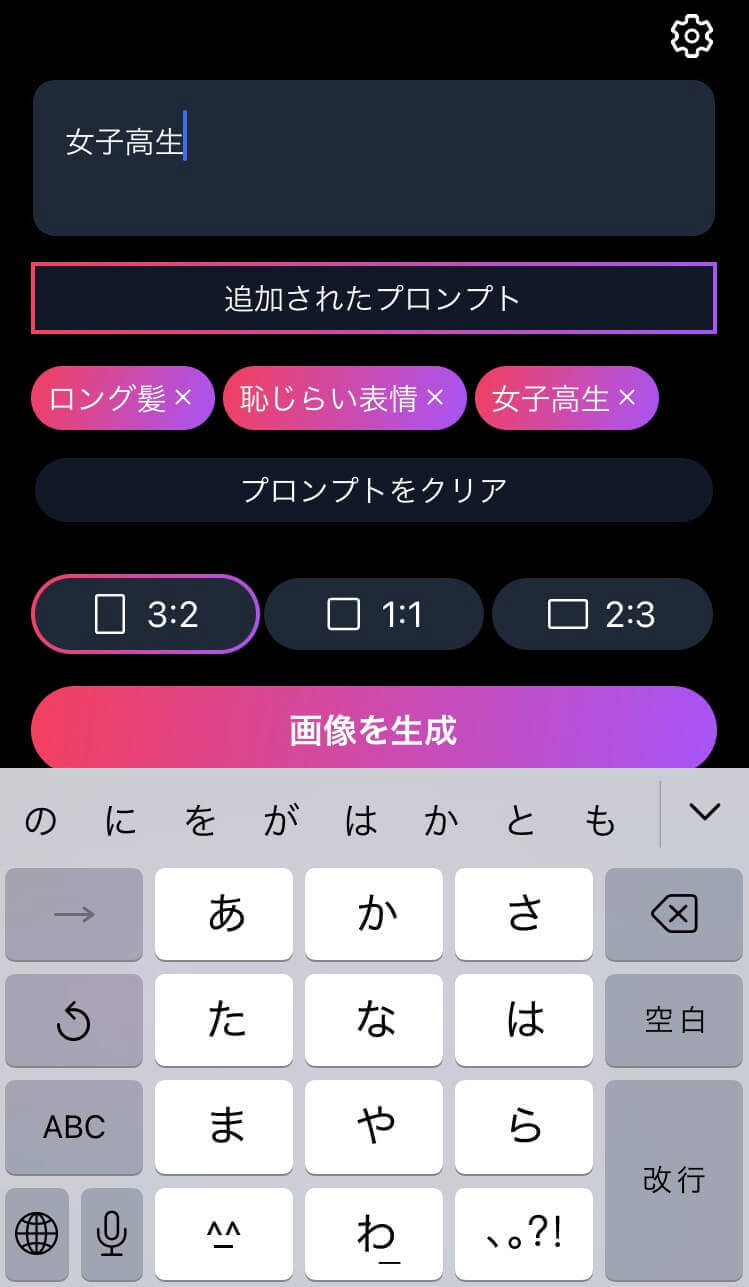Tap the globe keyboard-switch icon
The image size is (749, 1287).
[37, 1234]
